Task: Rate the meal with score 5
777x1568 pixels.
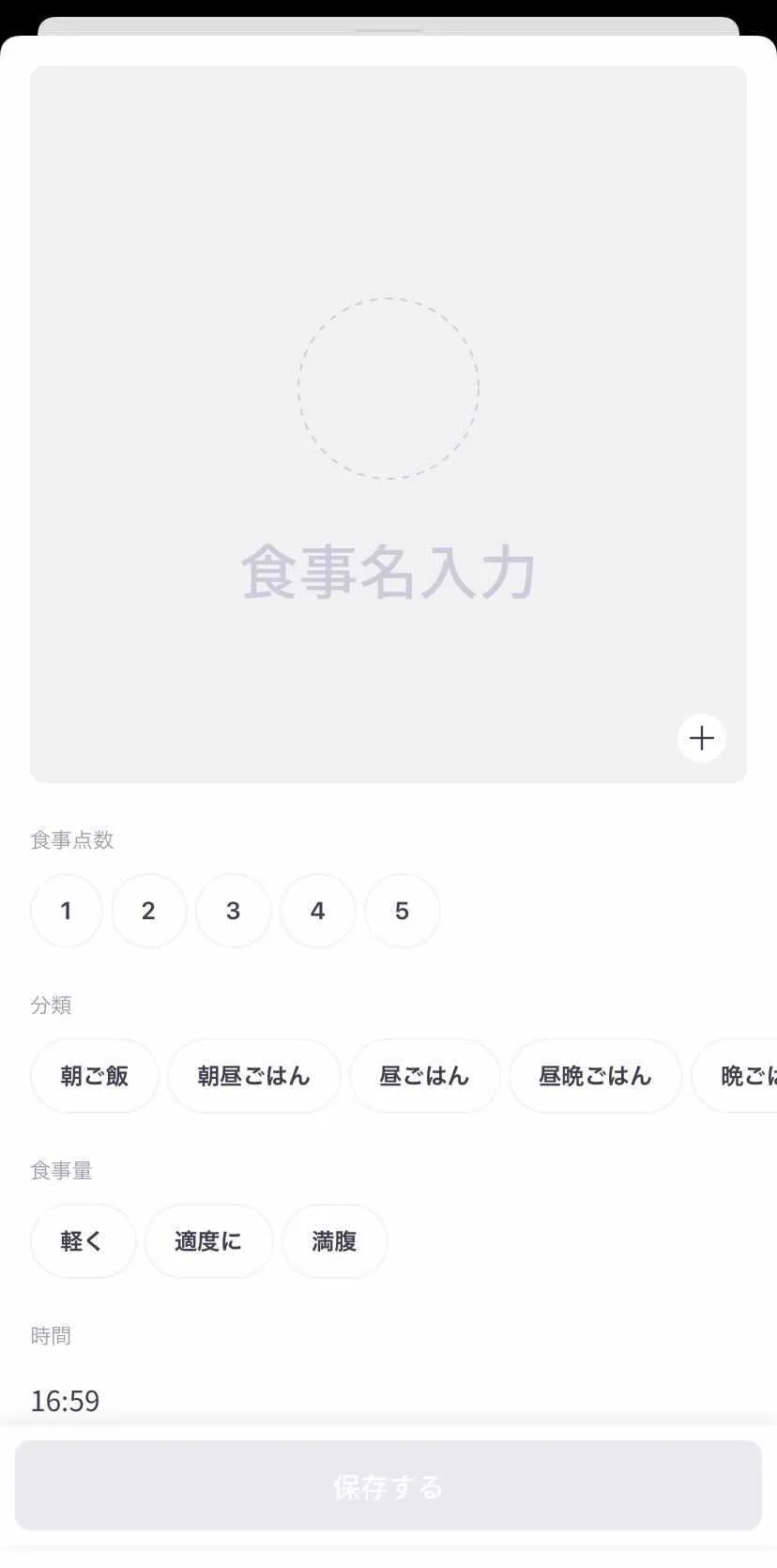Action: click(x=402, y=911)
